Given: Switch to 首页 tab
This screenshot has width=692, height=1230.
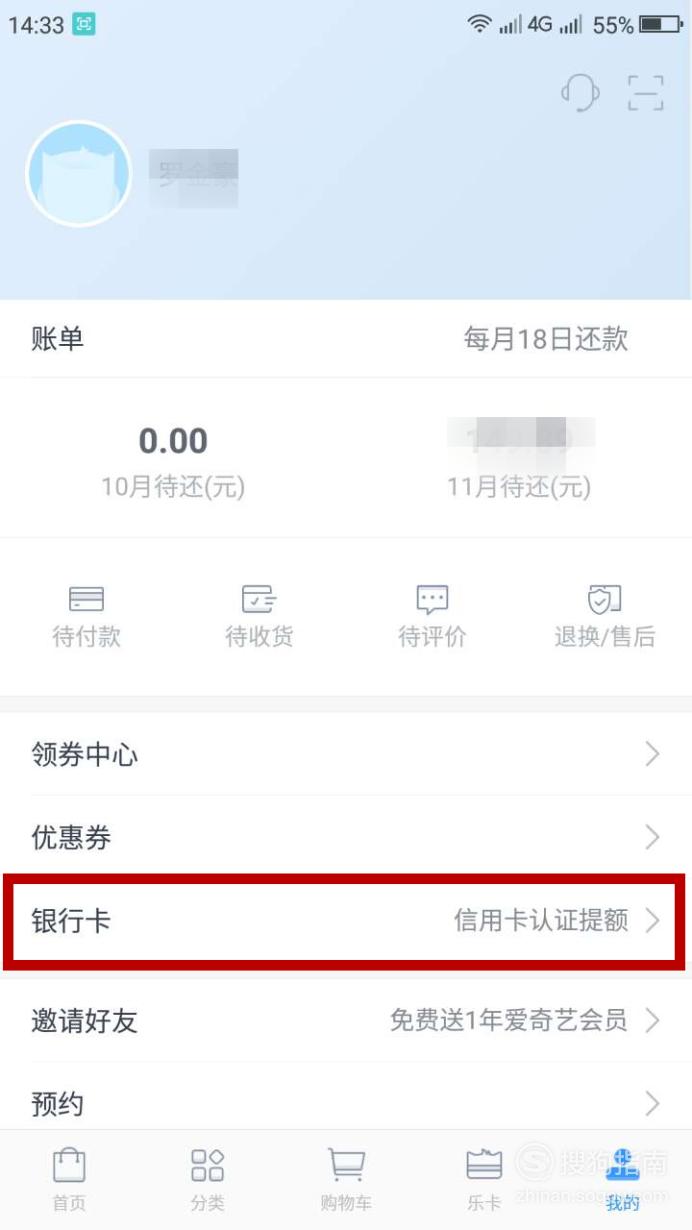Looking at the screenshot, I should [x=69, y=1180].
